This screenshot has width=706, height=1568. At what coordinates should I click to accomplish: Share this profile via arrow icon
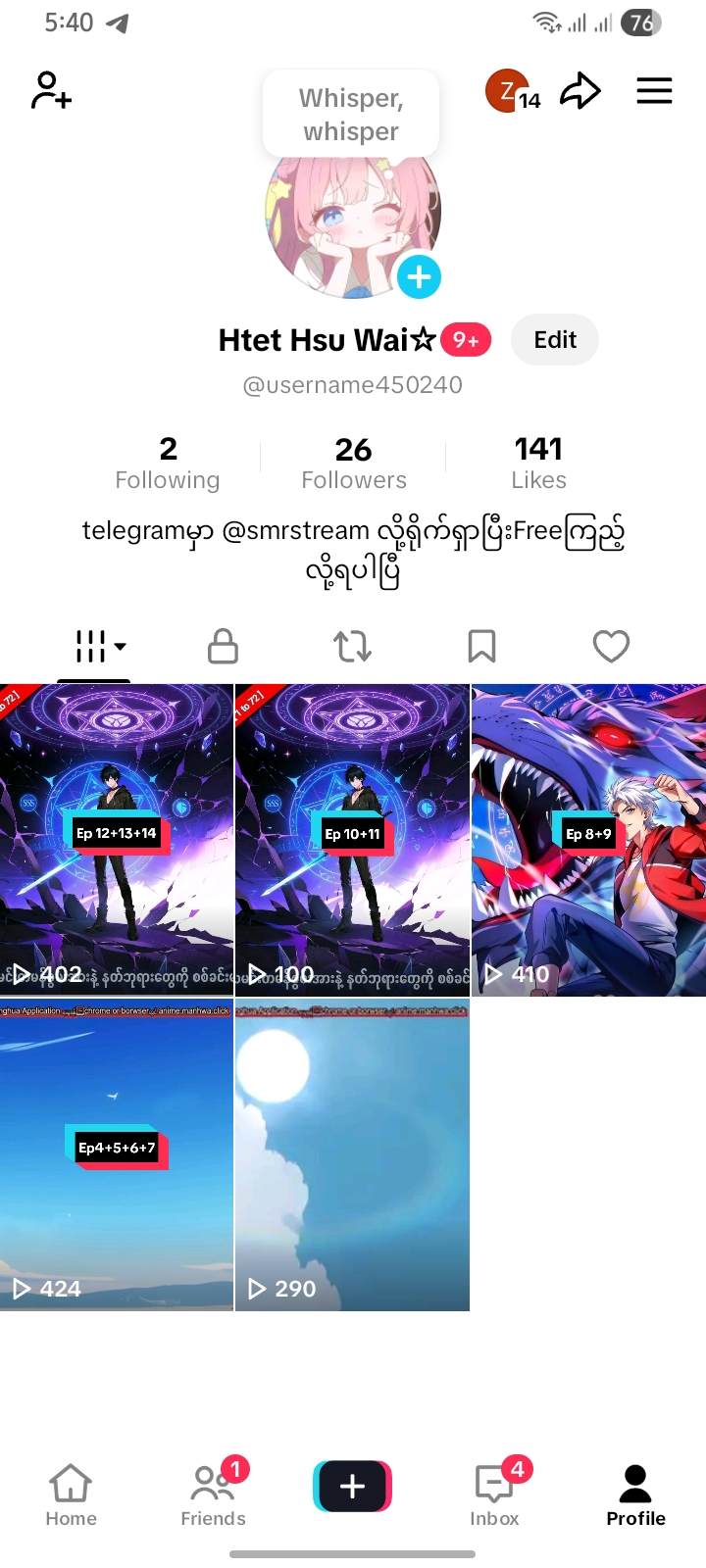pos(580,91)
